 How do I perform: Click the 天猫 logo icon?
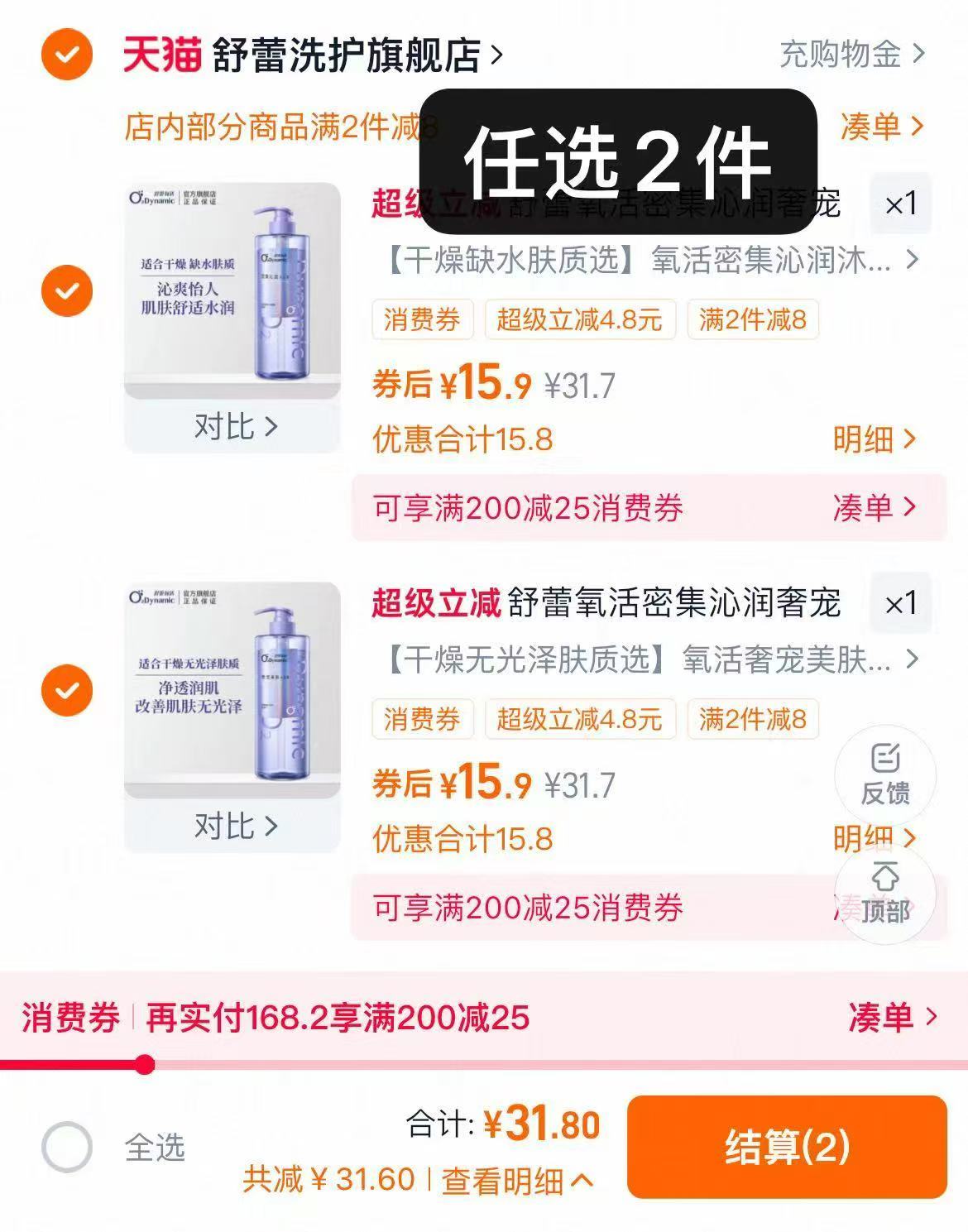162,55
